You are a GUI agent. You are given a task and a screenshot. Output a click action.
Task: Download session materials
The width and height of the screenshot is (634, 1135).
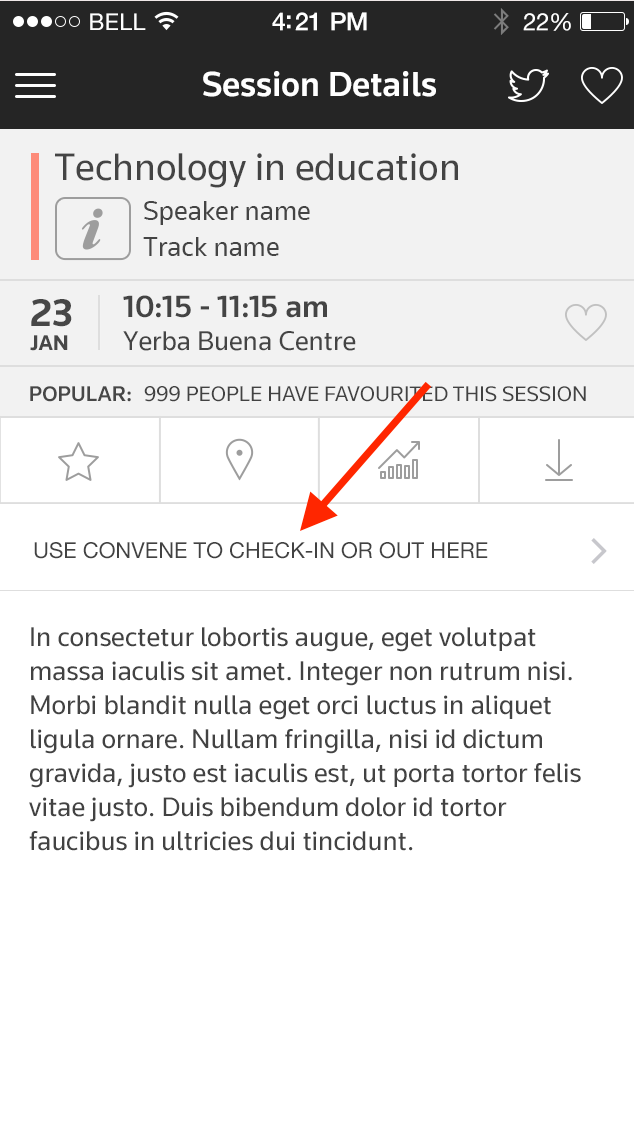(x=558, y=460)
